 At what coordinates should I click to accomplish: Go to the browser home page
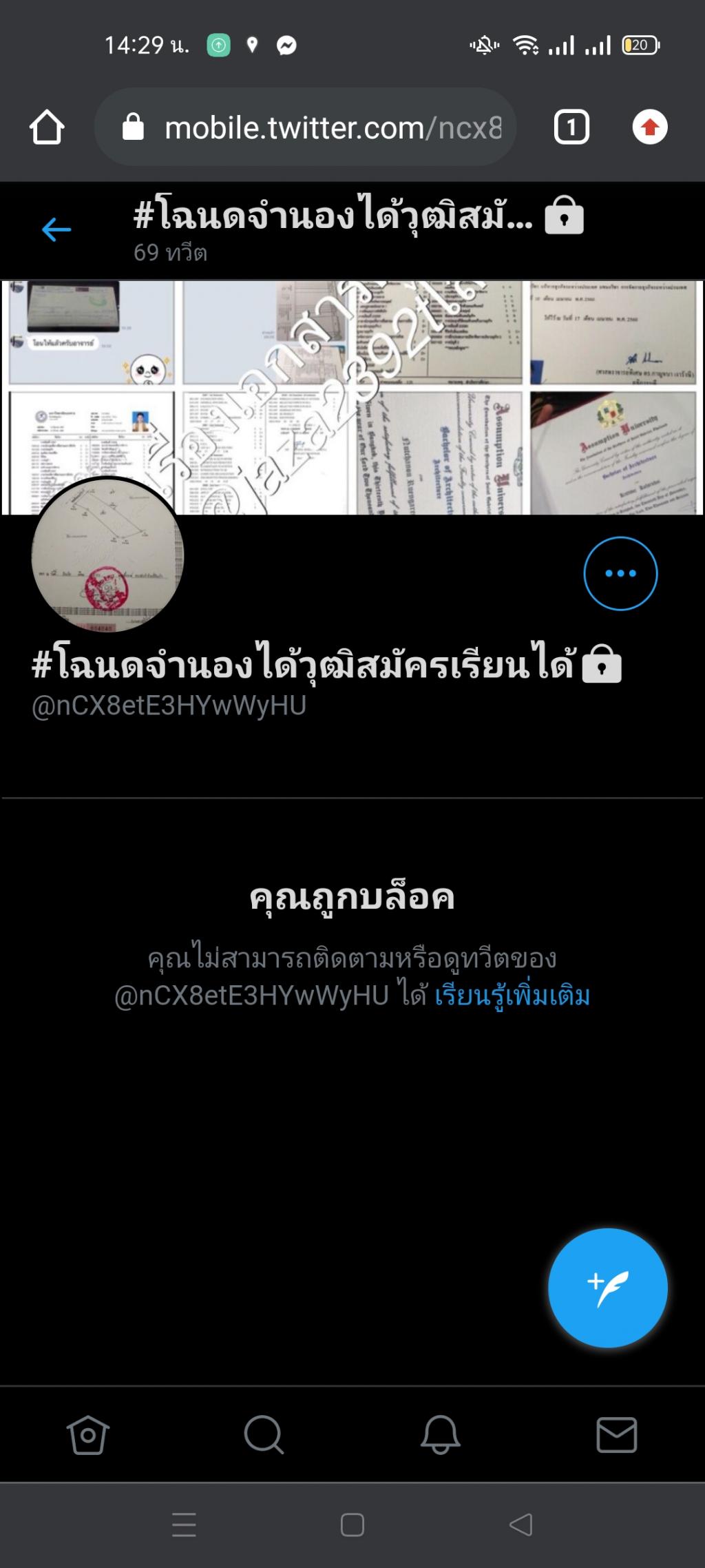click(x=47, y=127)
